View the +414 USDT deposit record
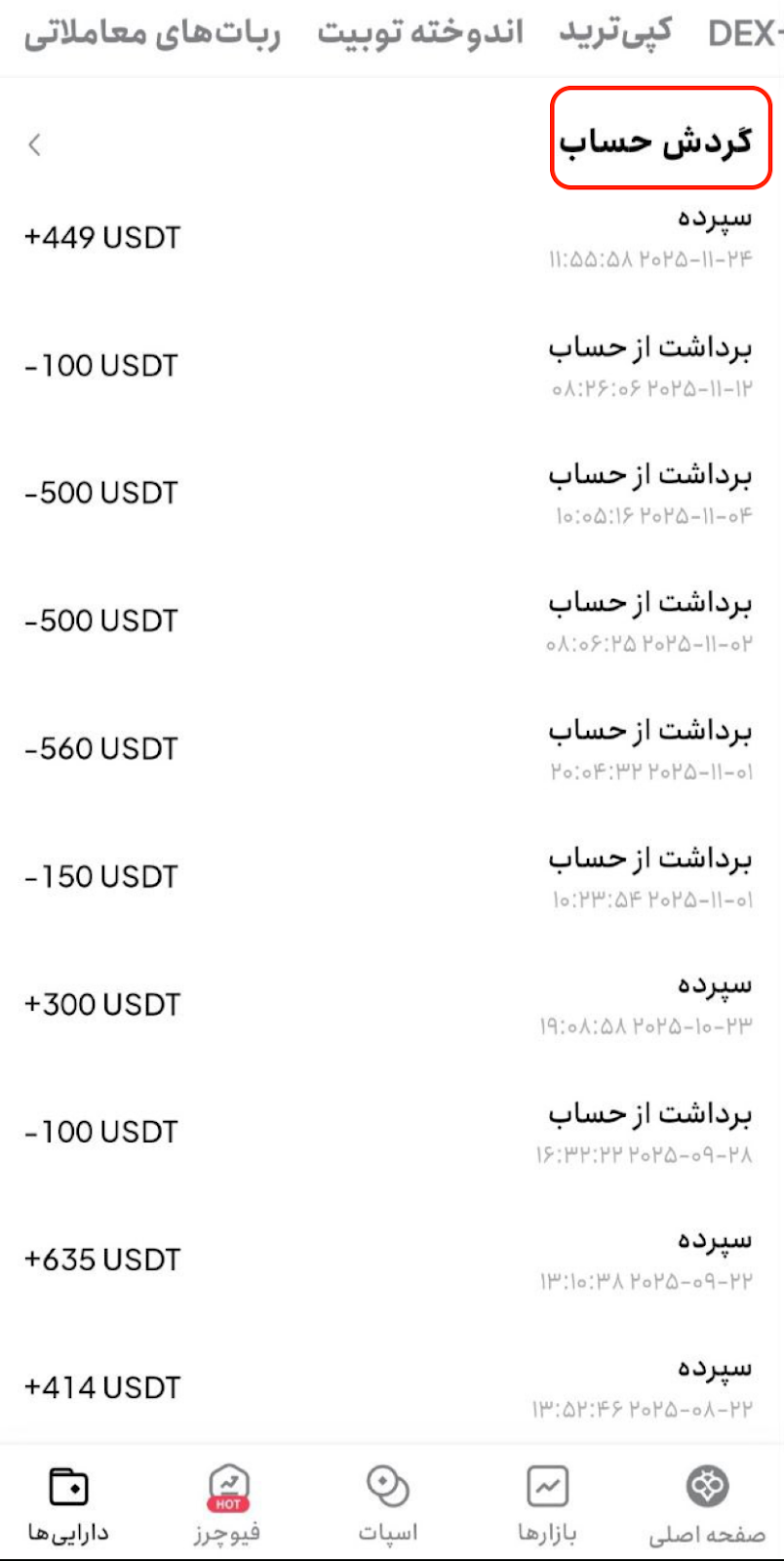 point(390,1387)
